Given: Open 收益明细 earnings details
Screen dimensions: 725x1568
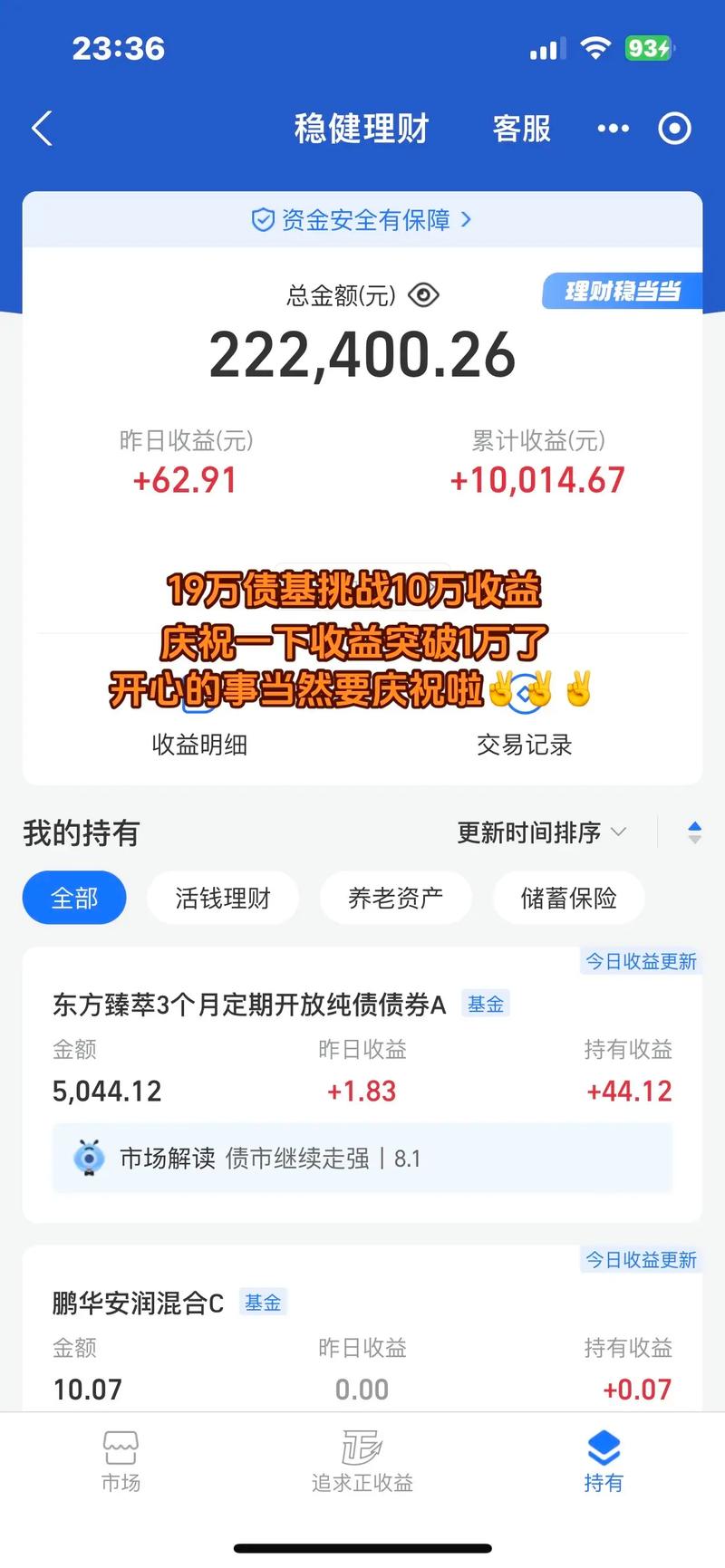Looking at the screenshot, I should [x=199, y=725].
